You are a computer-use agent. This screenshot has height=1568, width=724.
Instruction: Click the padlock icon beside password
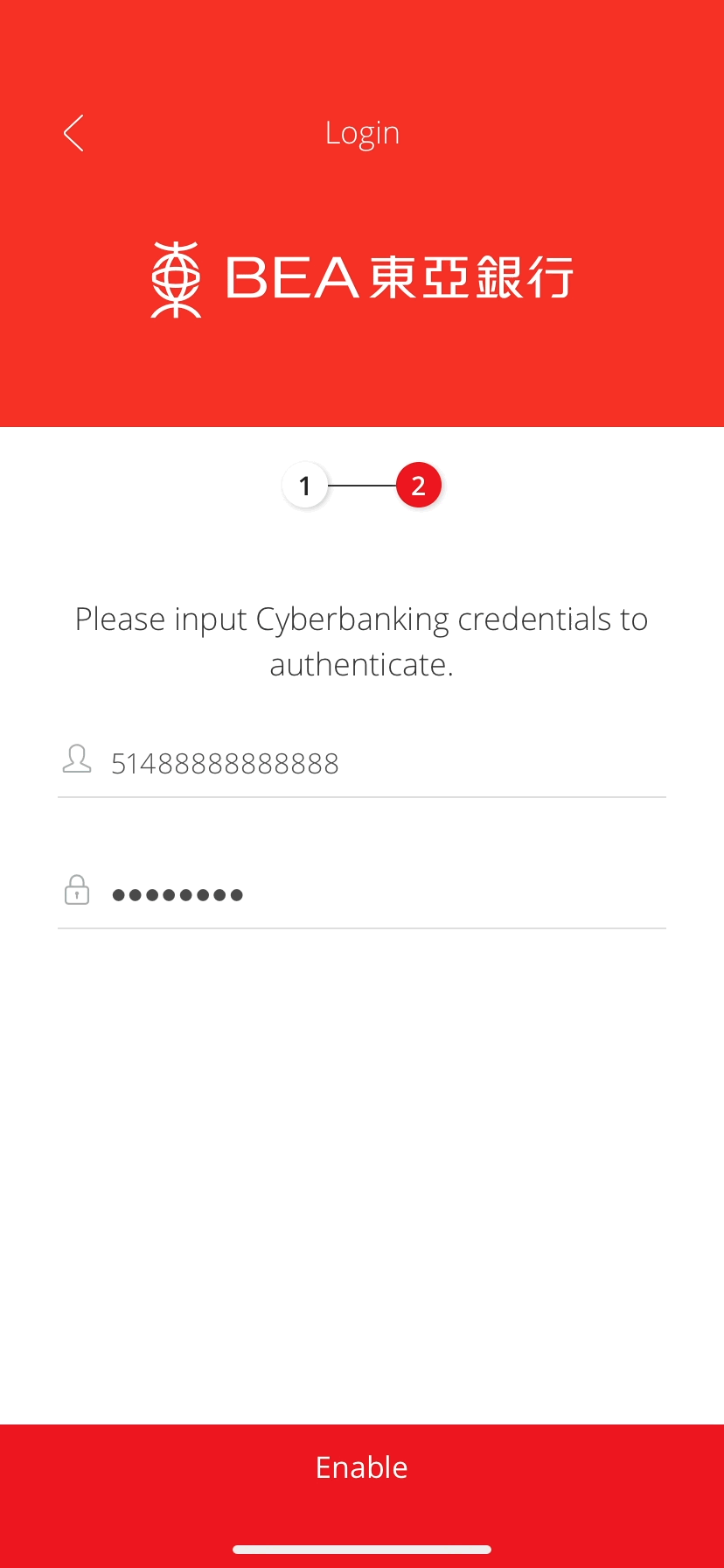point(77,892)
